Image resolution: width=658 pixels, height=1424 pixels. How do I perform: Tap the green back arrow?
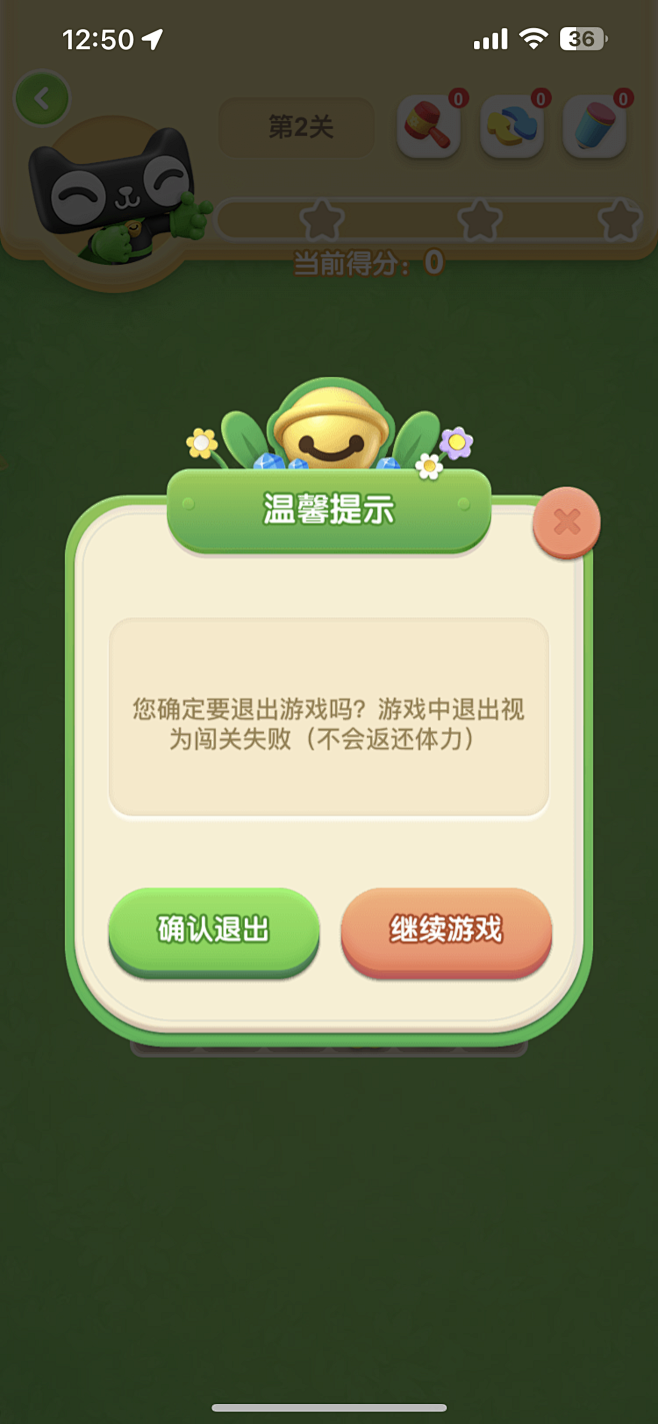coord(42,99)
